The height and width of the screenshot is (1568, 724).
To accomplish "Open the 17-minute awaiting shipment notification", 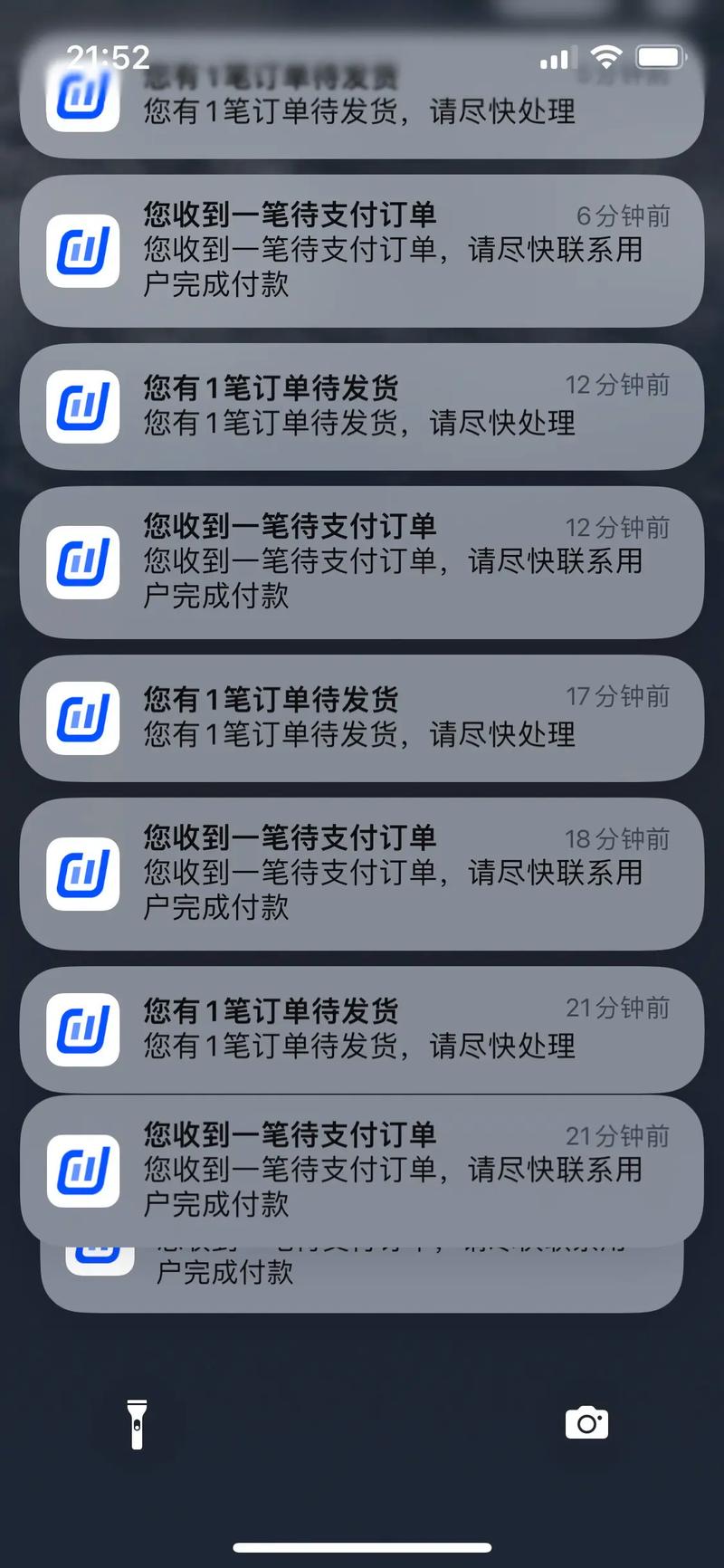I will 362,719.
